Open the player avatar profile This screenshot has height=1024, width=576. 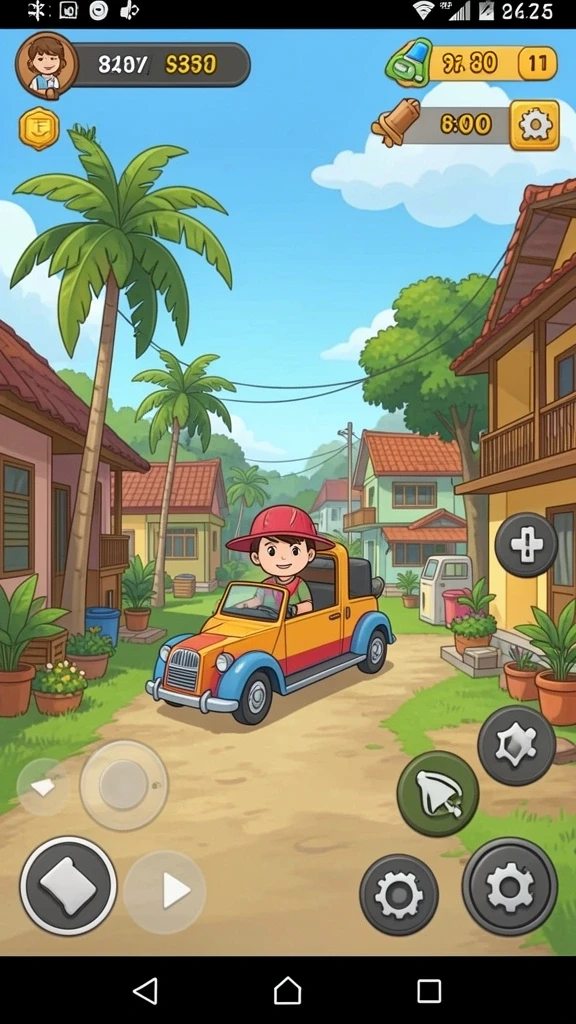47,65
